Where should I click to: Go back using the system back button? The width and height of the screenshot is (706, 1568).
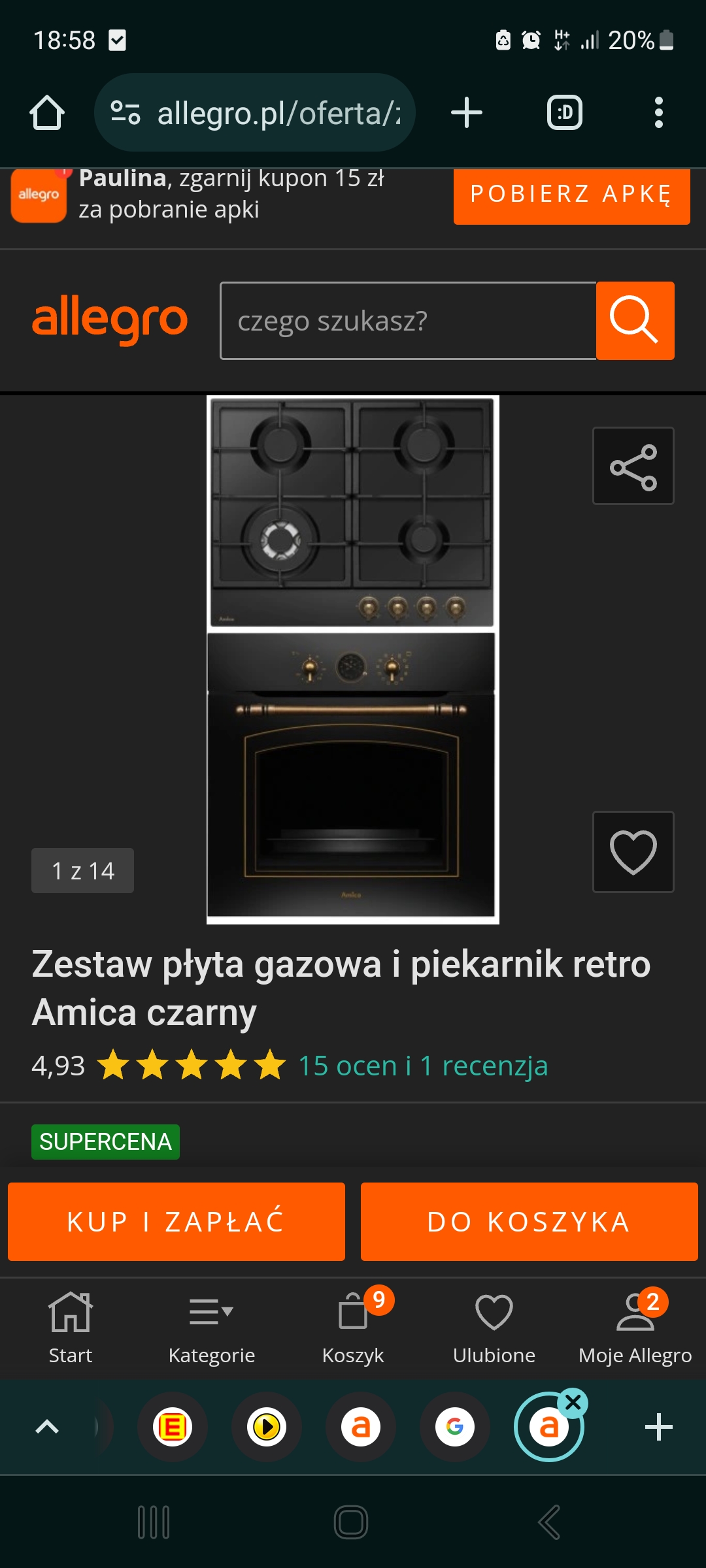coord(549,1522)
